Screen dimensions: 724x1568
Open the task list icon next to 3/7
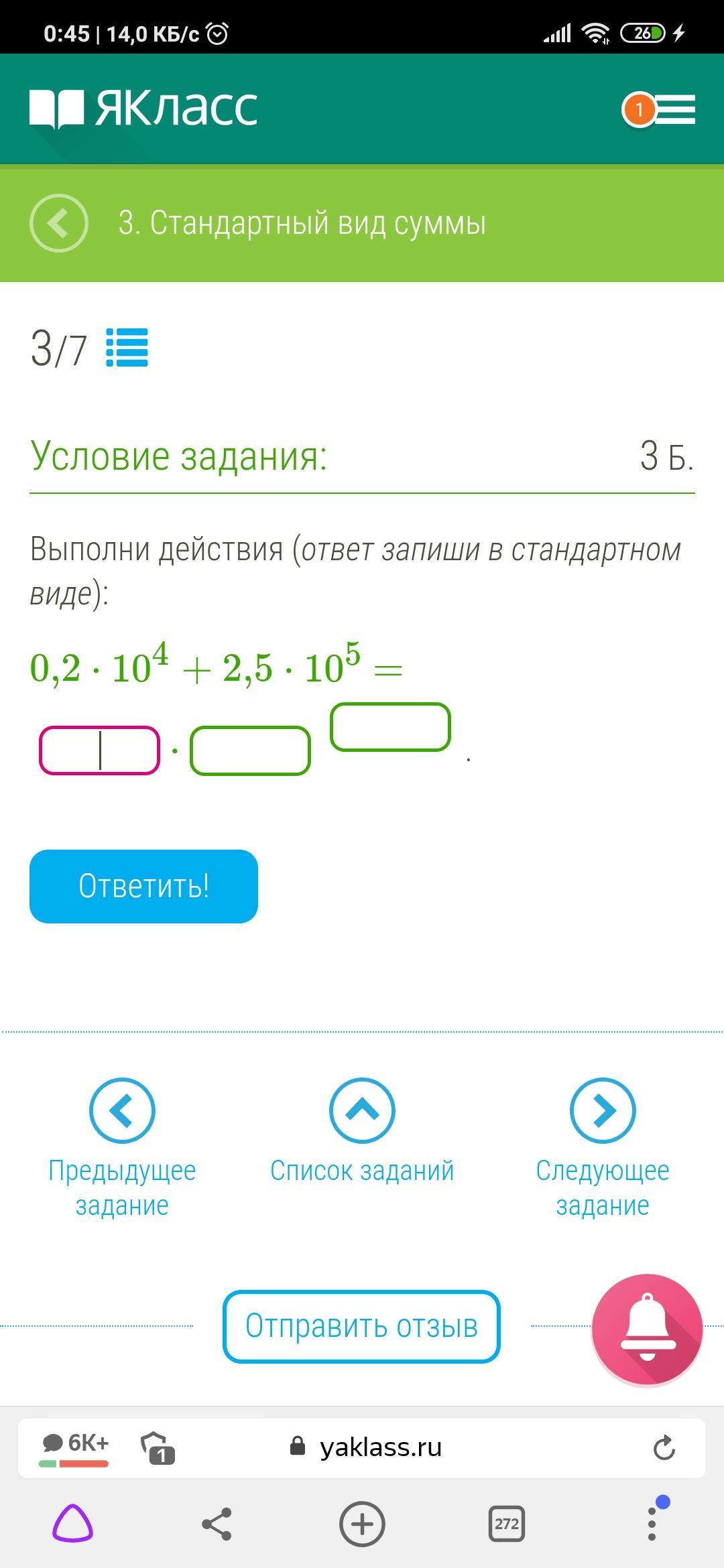[127, 348]
